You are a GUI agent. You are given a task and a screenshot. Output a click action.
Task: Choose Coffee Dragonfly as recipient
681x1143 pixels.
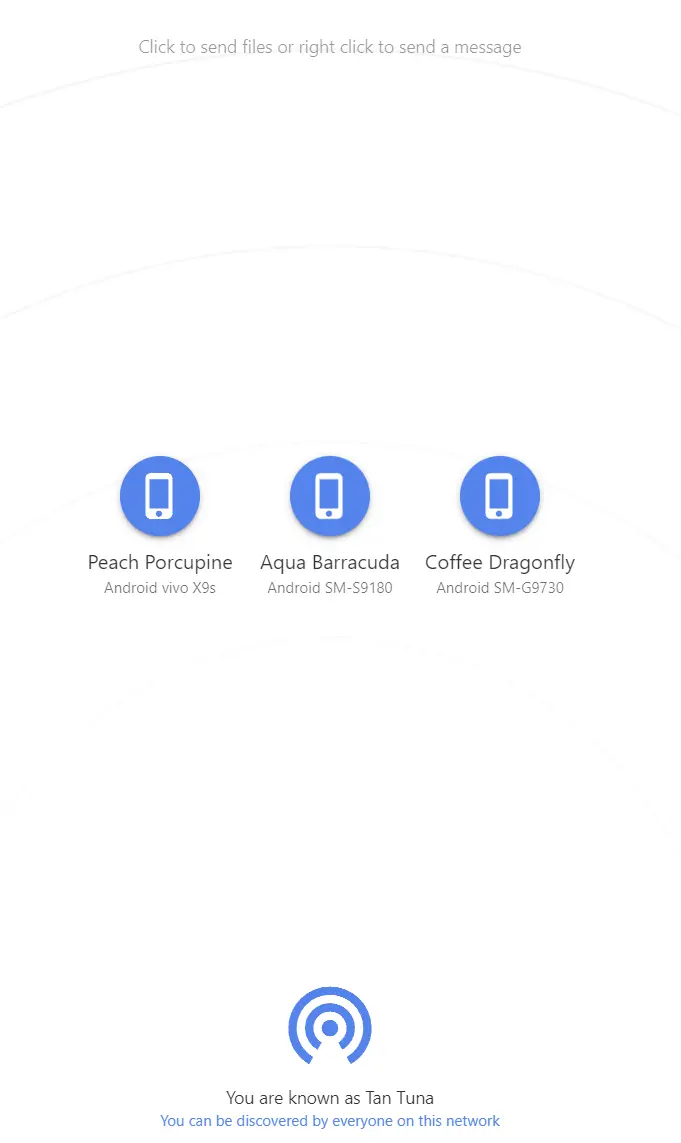pyautogui.click(x=500, y=496)
